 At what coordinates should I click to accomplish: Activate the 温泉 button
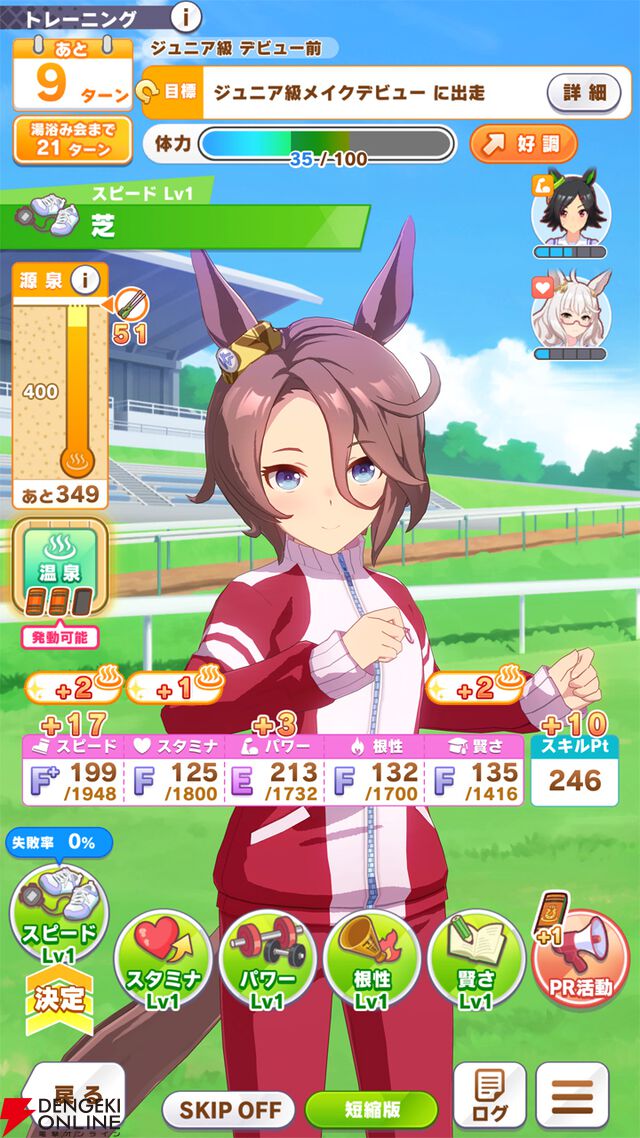click(60, 567)
